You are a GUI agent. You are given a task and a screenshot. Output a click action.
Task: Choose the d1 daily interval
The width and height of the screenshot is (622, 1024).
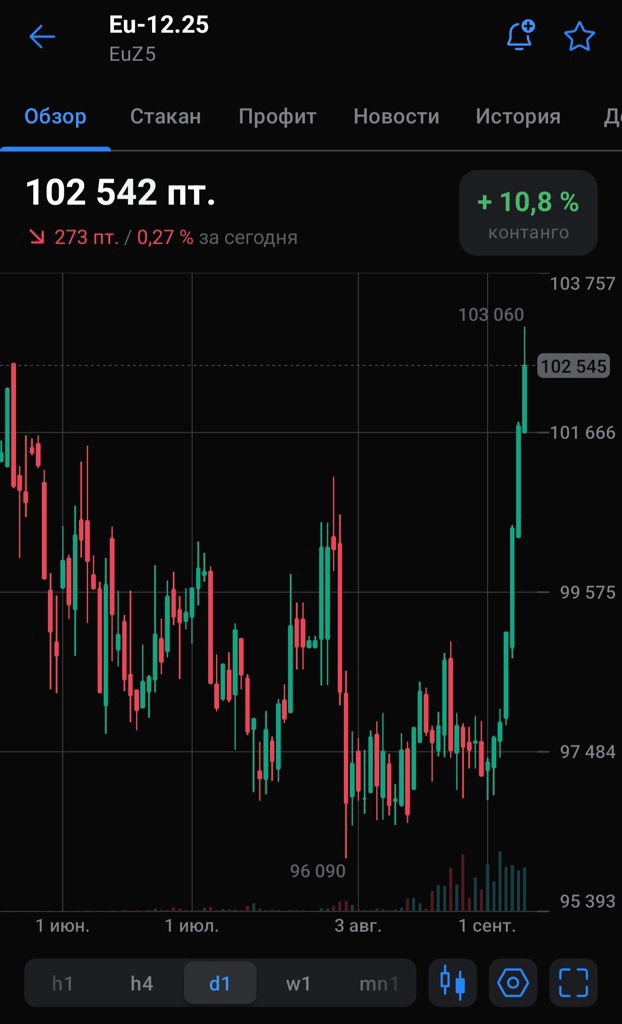pyautogui.click(x=220, y=983)
